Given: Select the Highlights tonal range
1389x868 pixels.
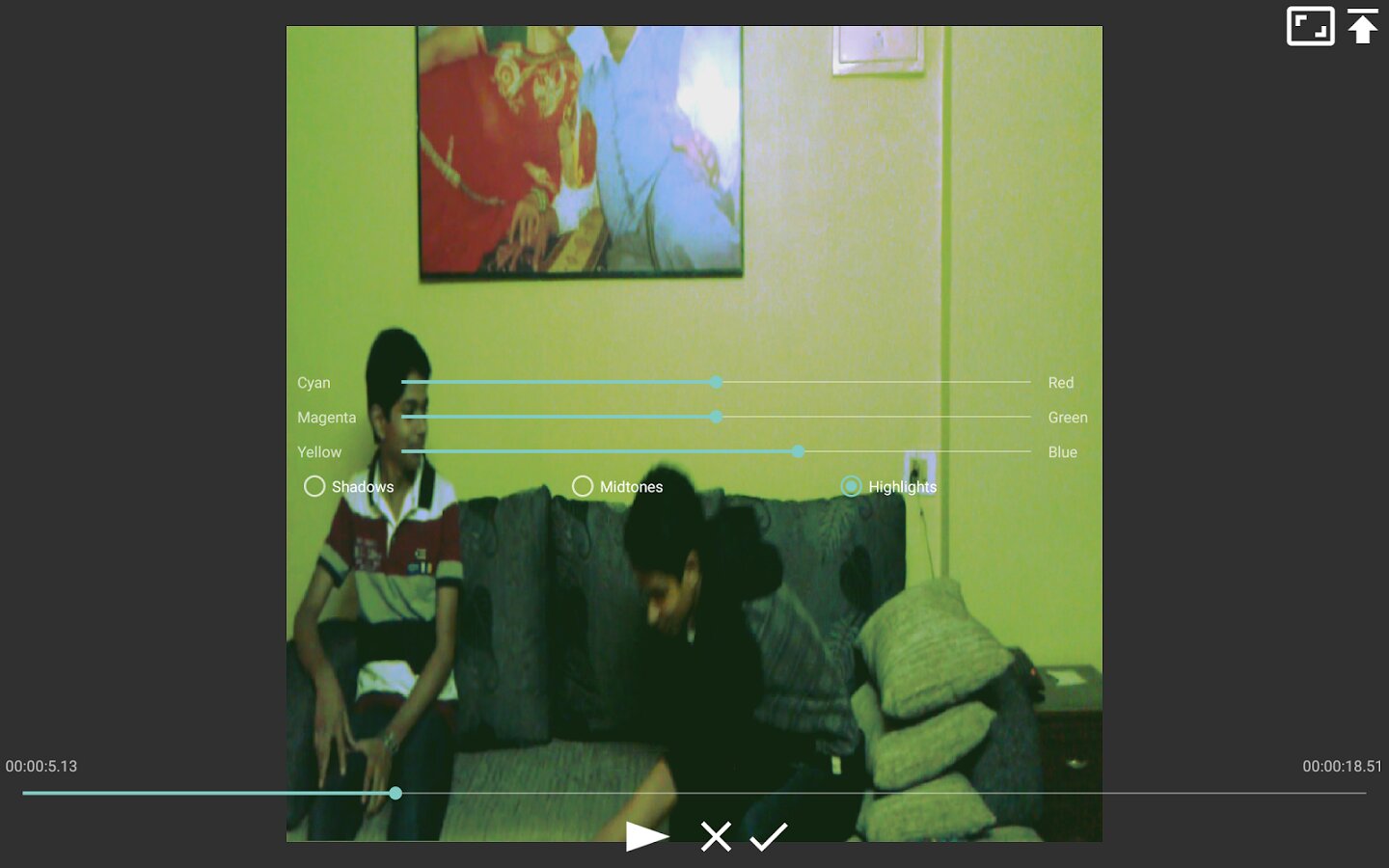Looking at the screenshot, I should click(x=851, y=486).
